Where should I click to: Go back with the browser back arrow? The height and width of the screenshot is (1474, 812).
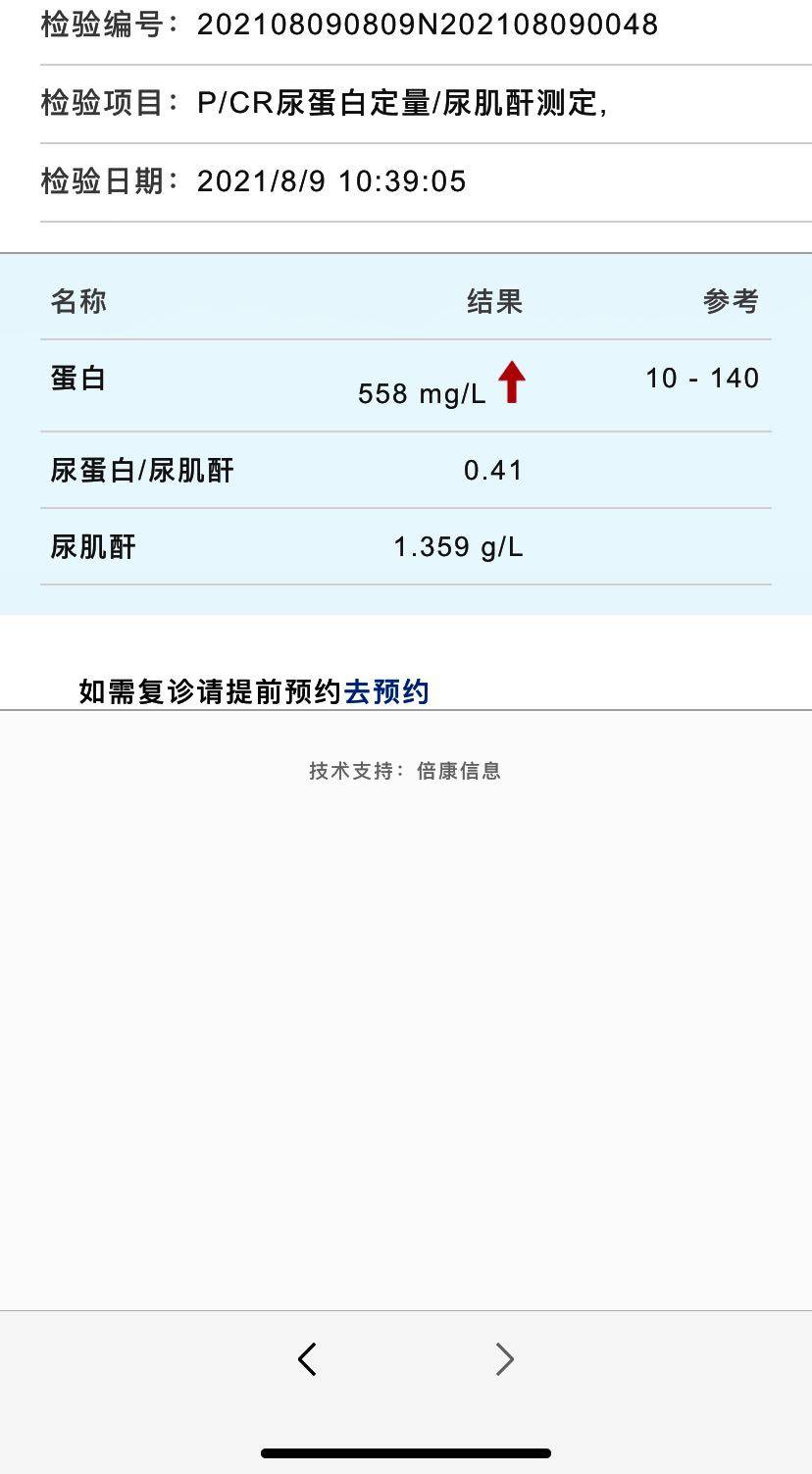coord(307,1359)
